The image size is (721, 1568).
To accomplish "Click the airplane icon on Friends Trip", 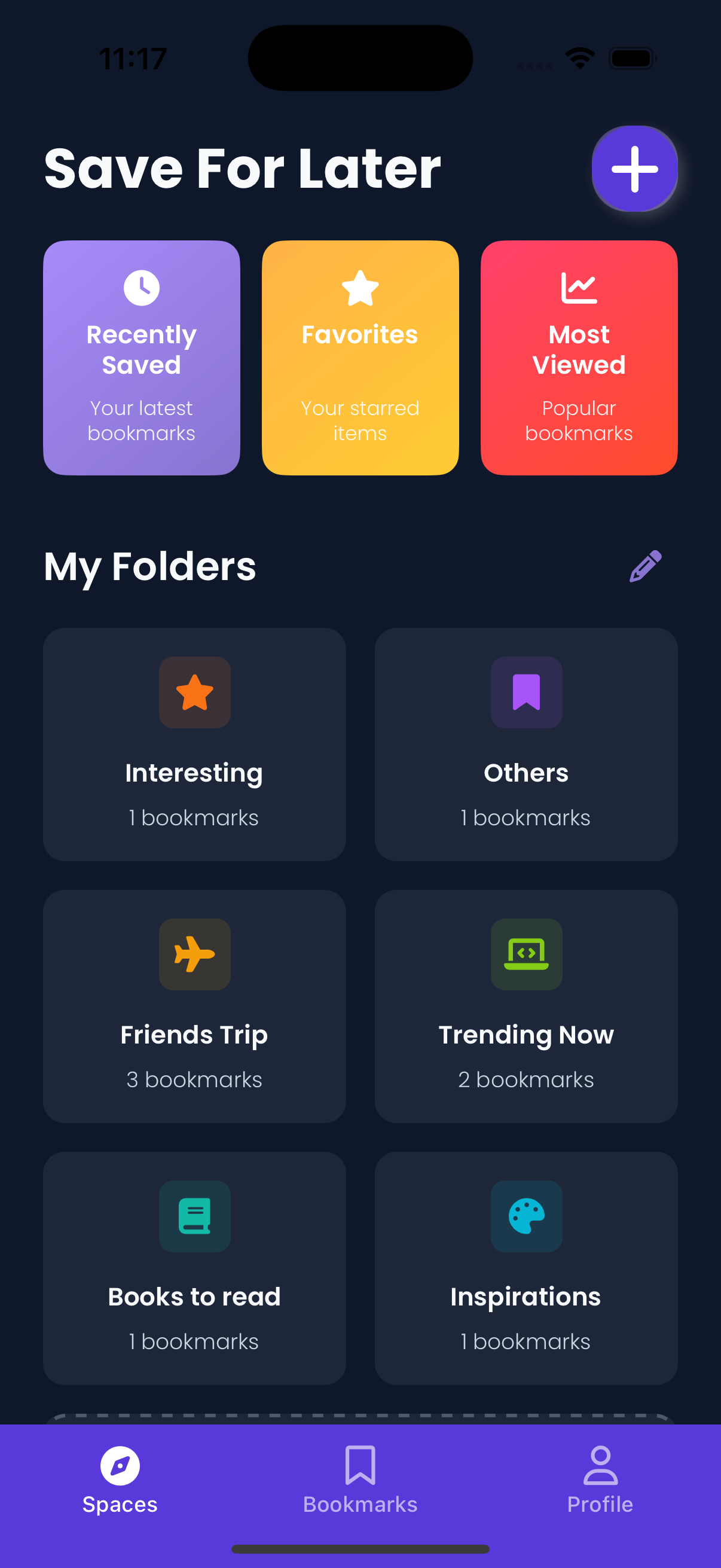I will click(x=194, y=954).
